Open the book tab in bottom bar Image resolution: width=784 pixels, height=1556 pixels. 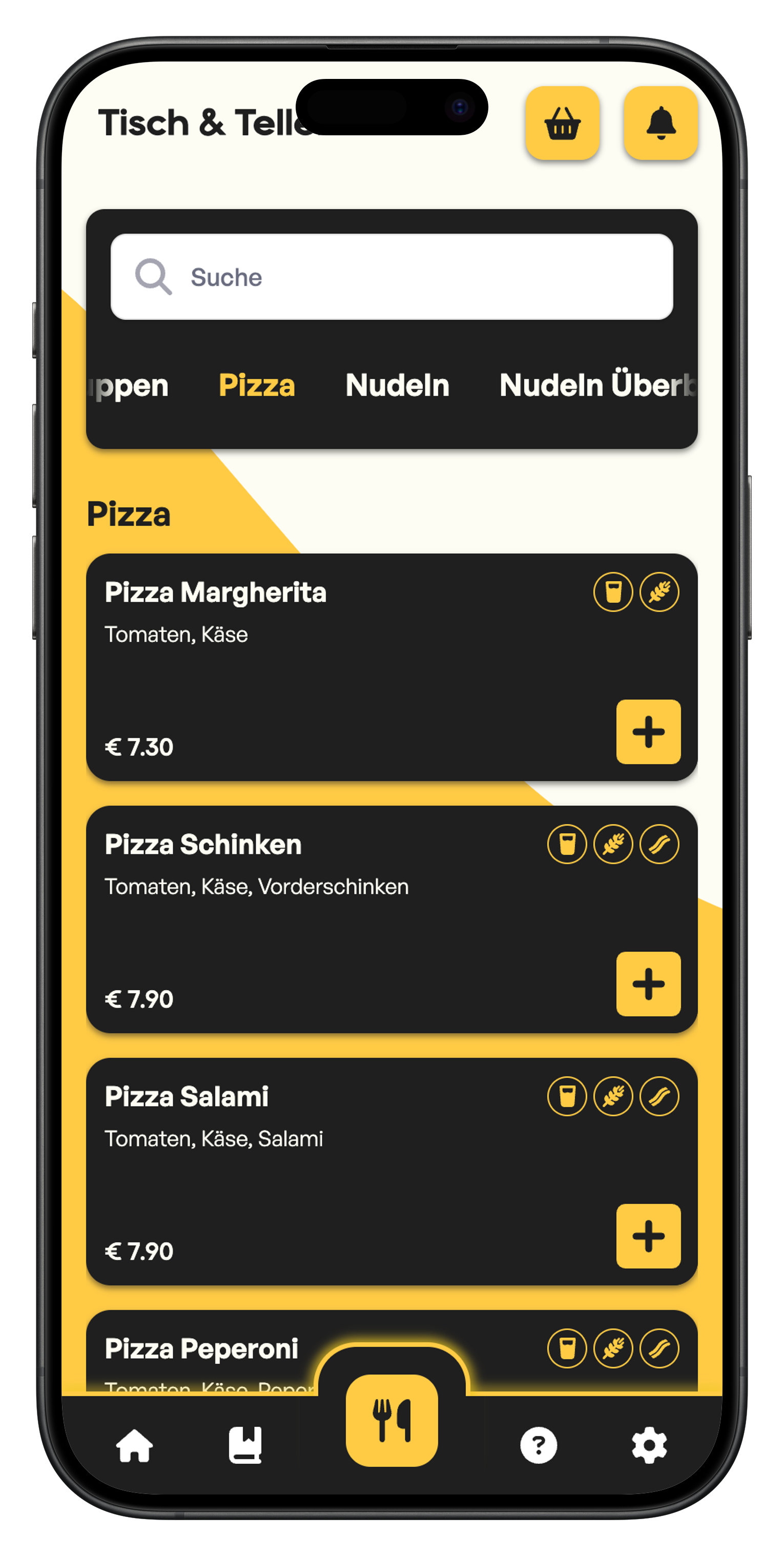[x=245, y=1445]
